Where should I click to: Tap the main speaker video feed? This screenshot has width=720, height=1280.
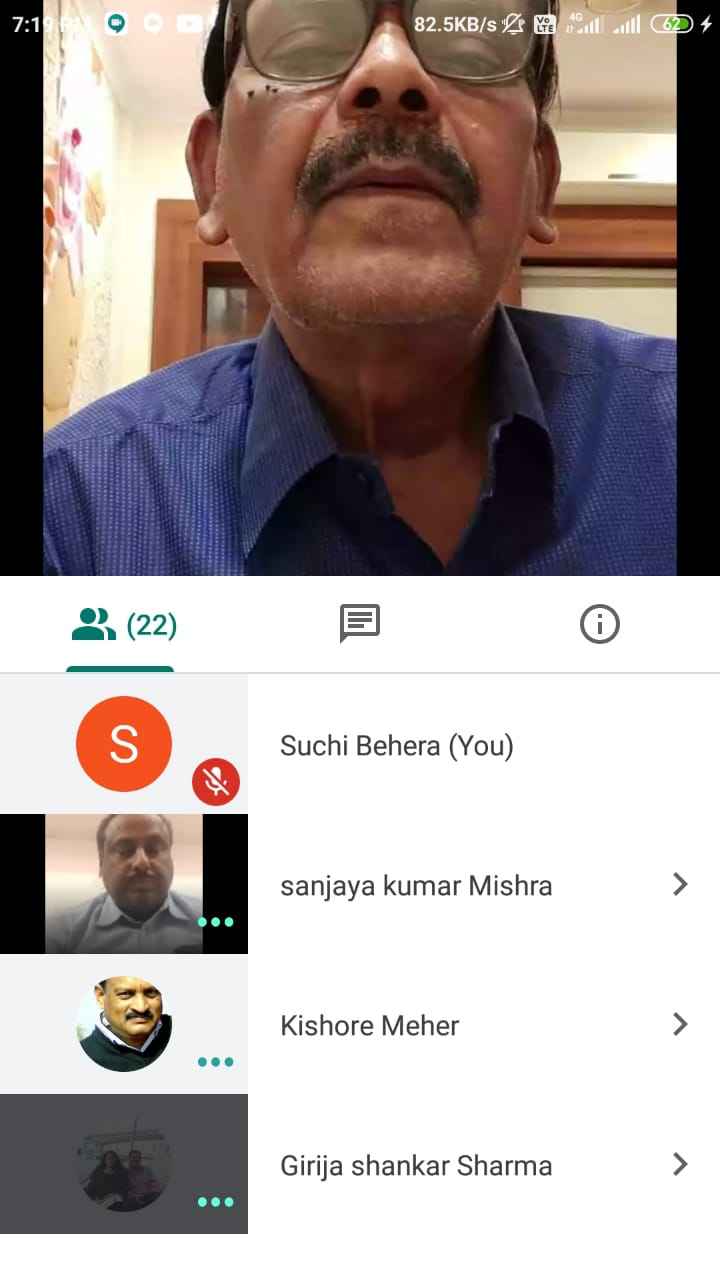click(360, 300)
